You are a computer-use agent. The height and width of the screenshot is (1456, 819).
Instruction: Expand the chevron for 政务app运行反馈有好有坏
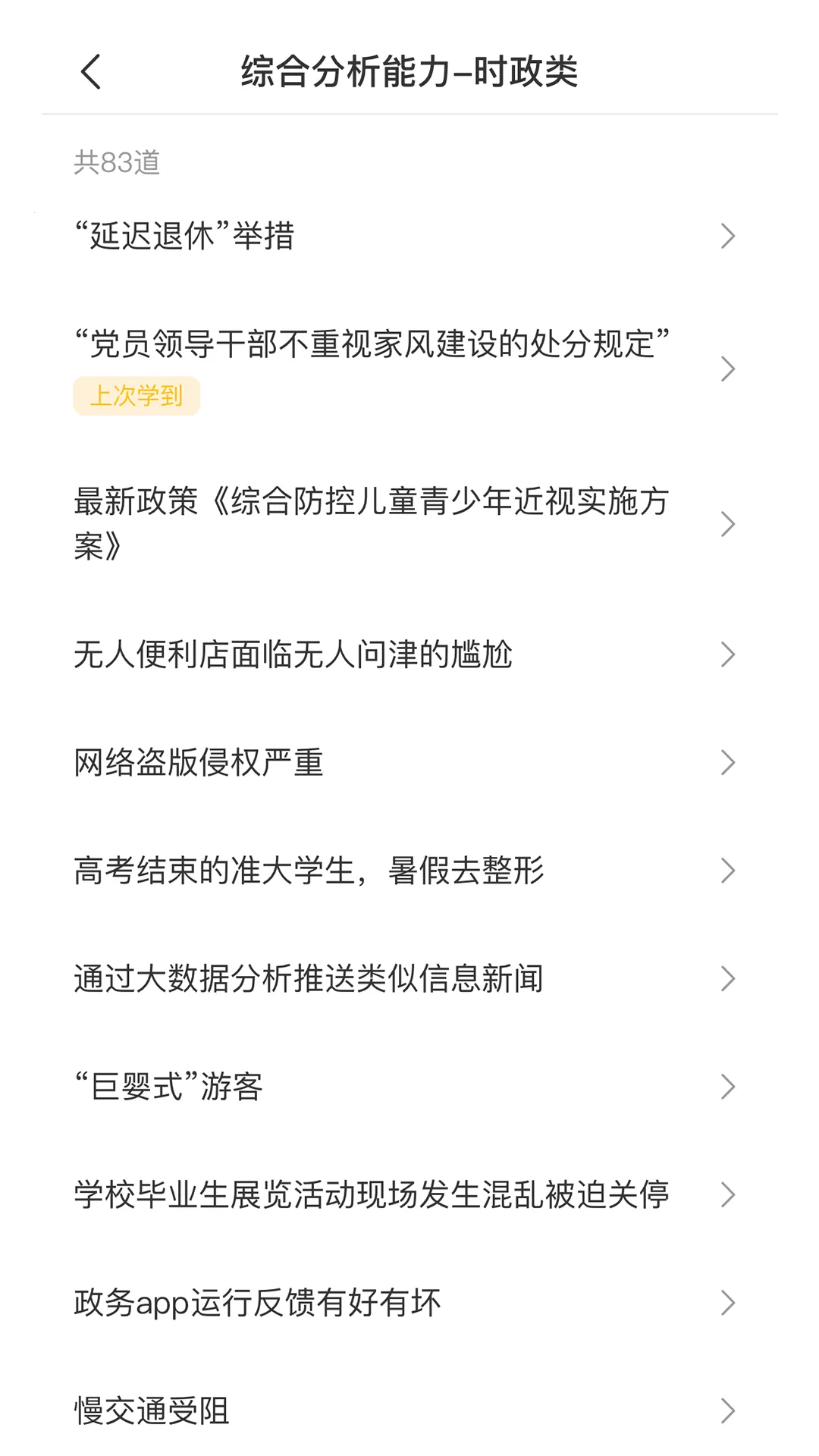click(x=727, y=1302)
